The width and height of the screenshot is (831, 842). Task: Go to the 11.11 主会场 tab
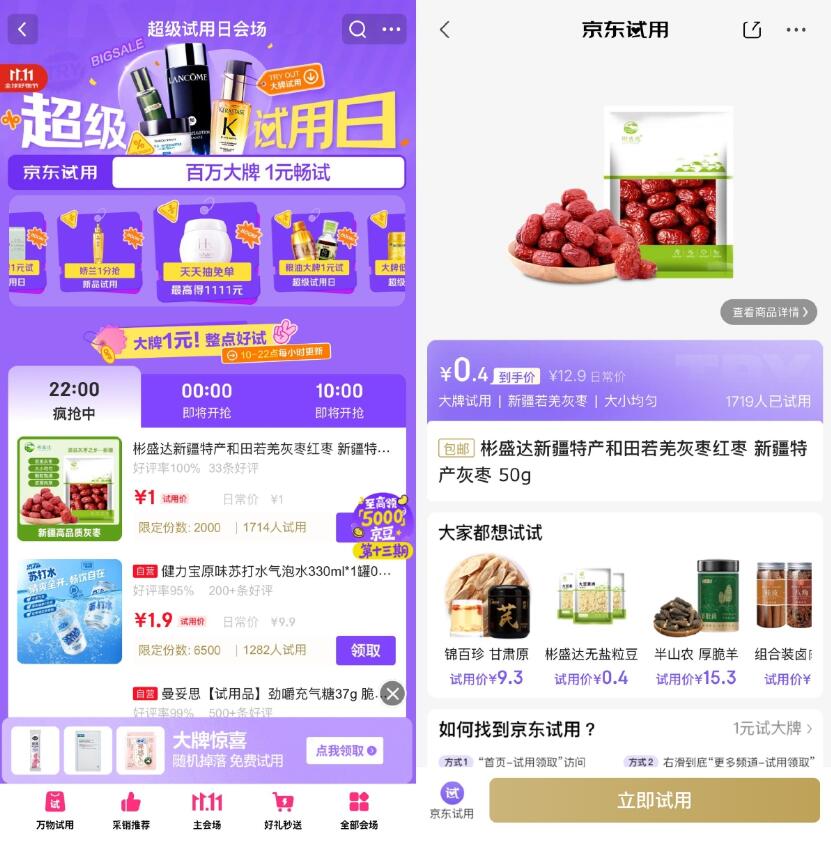(207, 810)
